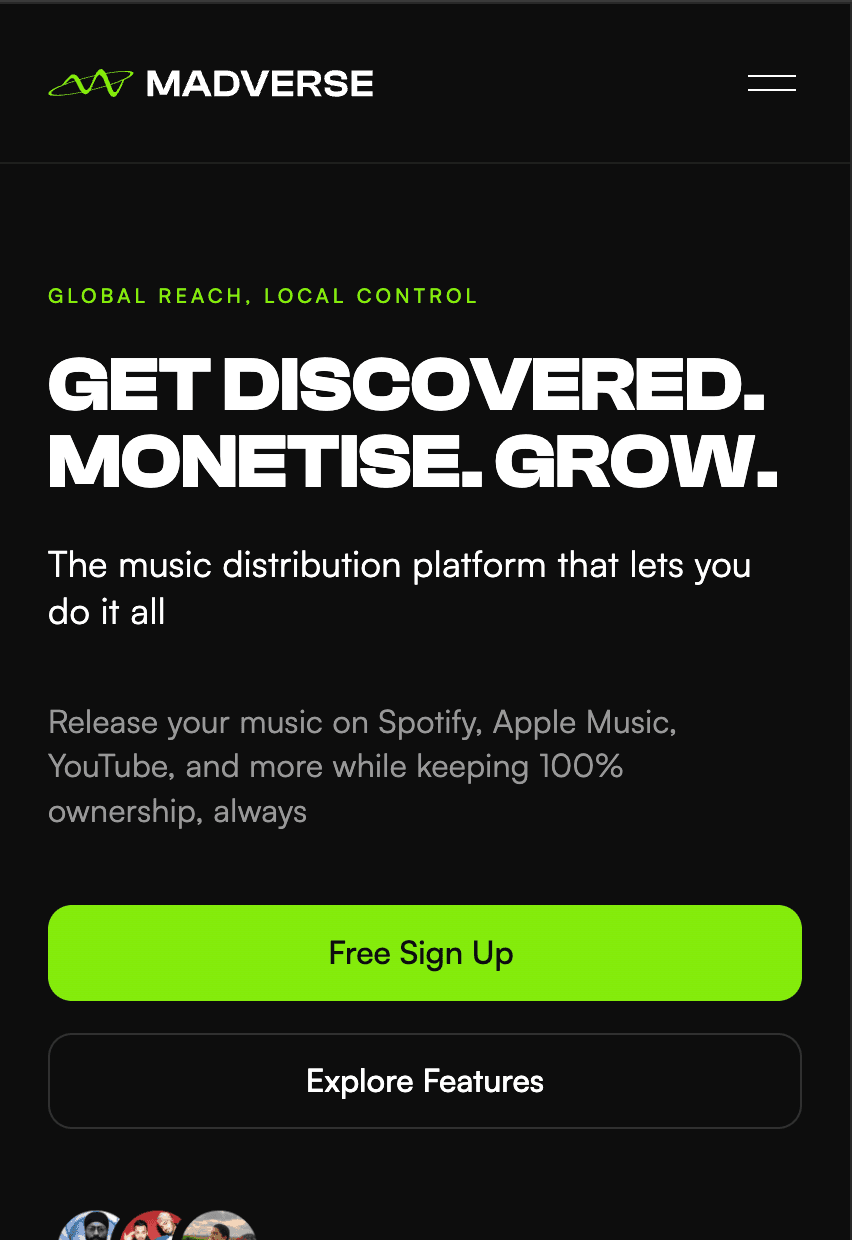Open the hamburger menu
The image size is (852, 1240).
(x=772, y=83)
